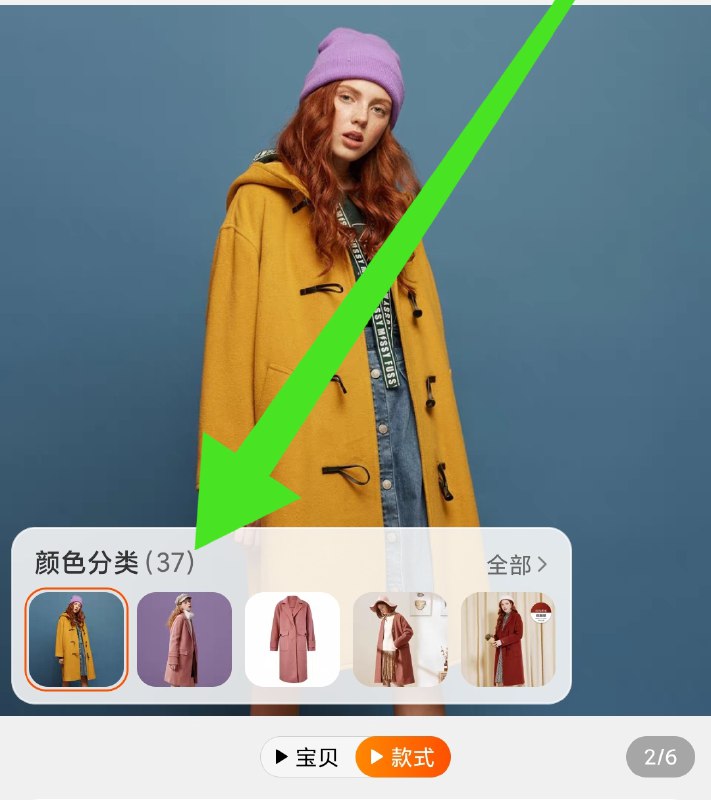This screenshot has height=800, width=711.
Task: Select the dark red coat thumbnail
Action: [x=508, y=639]
